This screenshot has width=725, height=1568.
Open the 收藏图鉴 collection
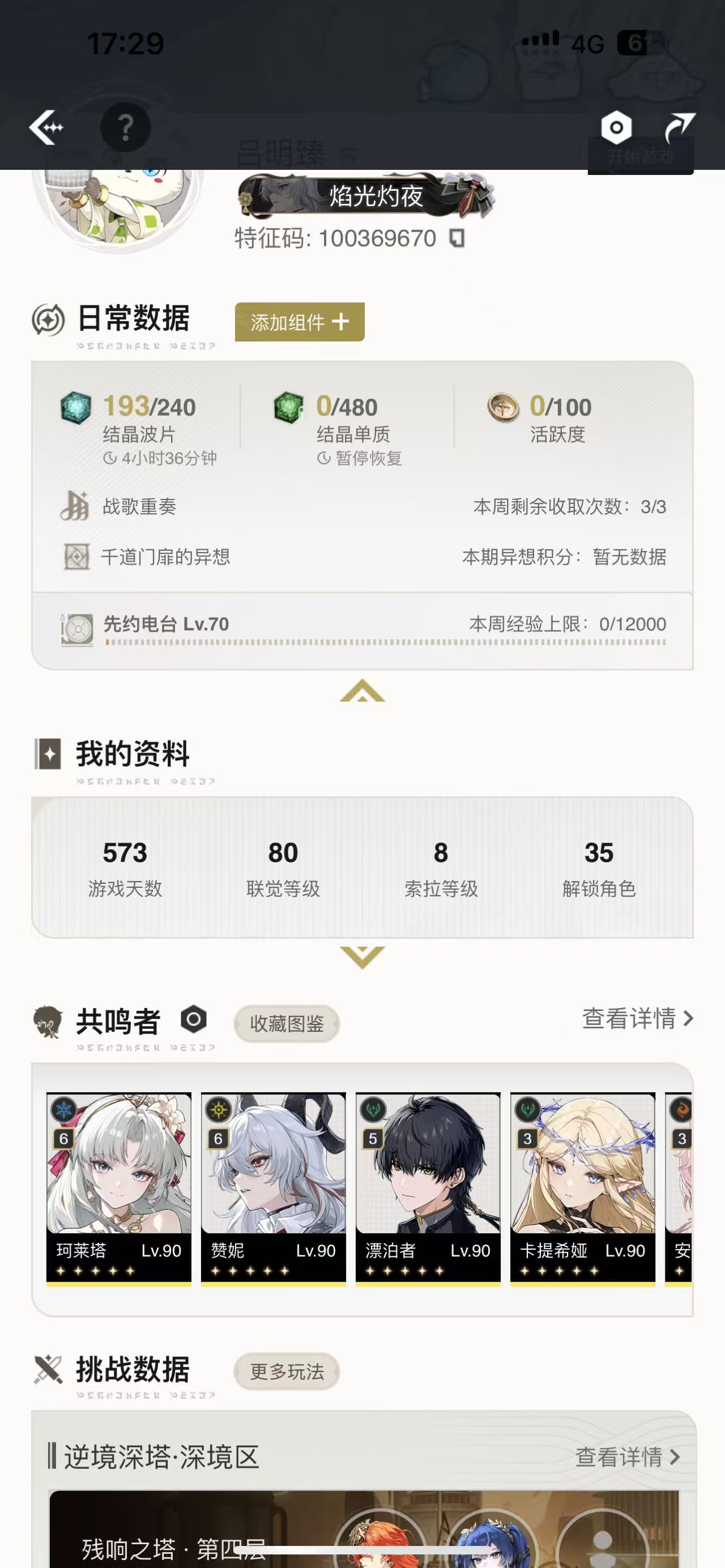point(287,1024)
